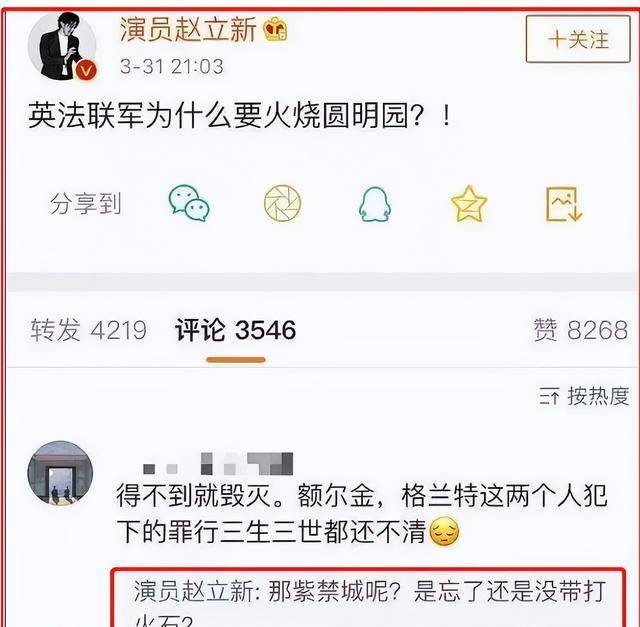Save the post as an image
640x627 pixels.
[563, 204]
